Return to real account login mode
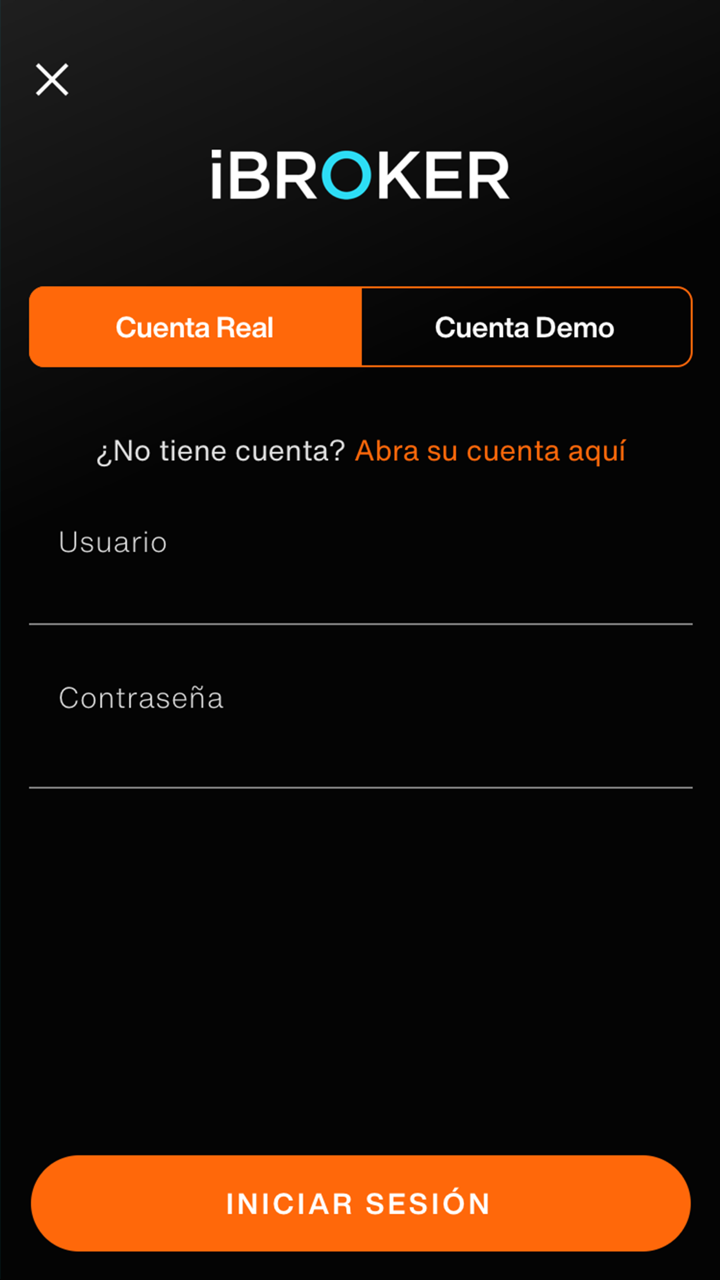 [x=195, y=327]
